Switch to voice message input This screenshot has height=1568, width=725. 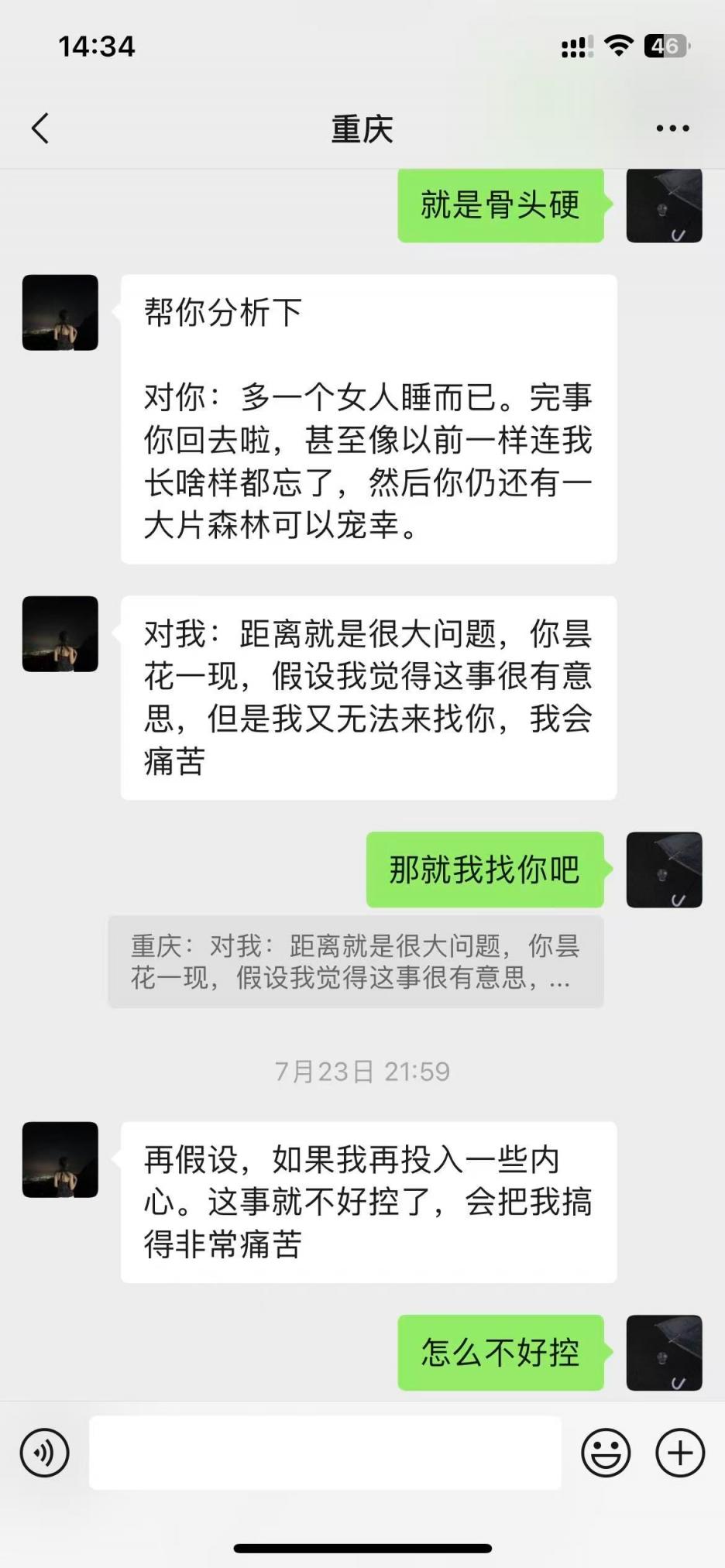click(45, 1453)
